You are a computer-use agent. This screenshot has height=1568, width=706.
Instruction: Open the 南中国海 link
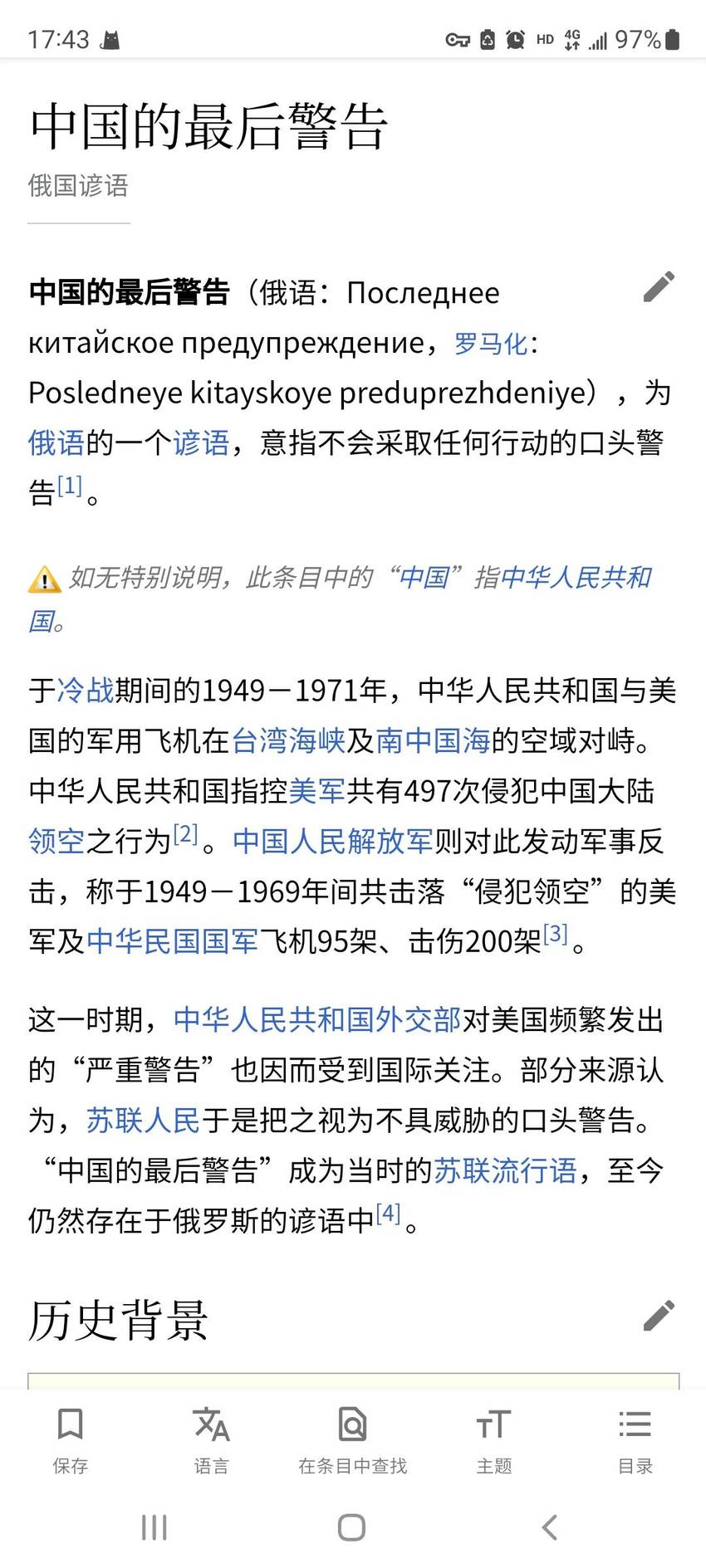[x=433, y=740]
